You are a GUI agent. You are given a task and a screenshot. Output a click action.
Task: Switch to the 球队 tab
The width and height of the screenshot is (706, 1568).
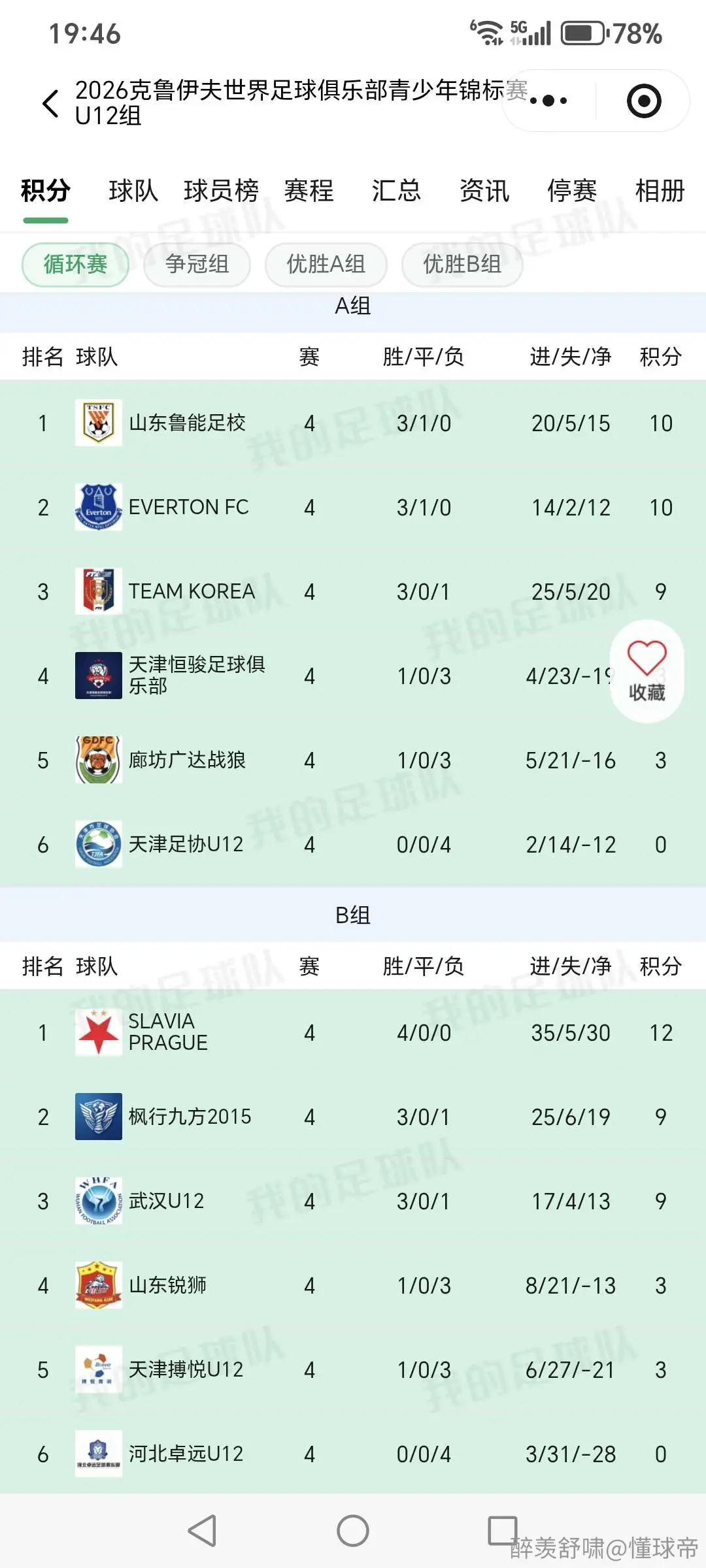pyautogui.click(x=133, y=191)
